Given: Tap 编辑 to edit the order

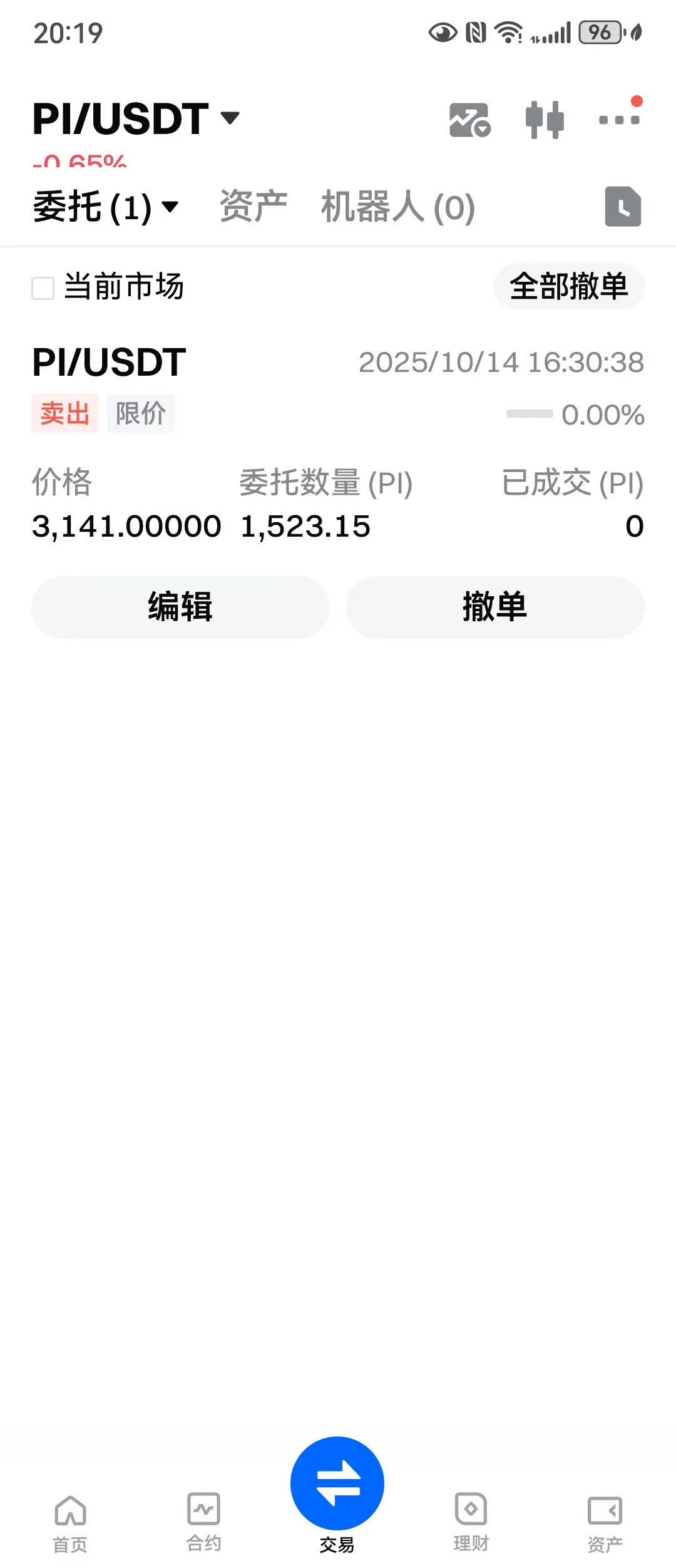Looking at the screenshot, I should pos(179,606).
